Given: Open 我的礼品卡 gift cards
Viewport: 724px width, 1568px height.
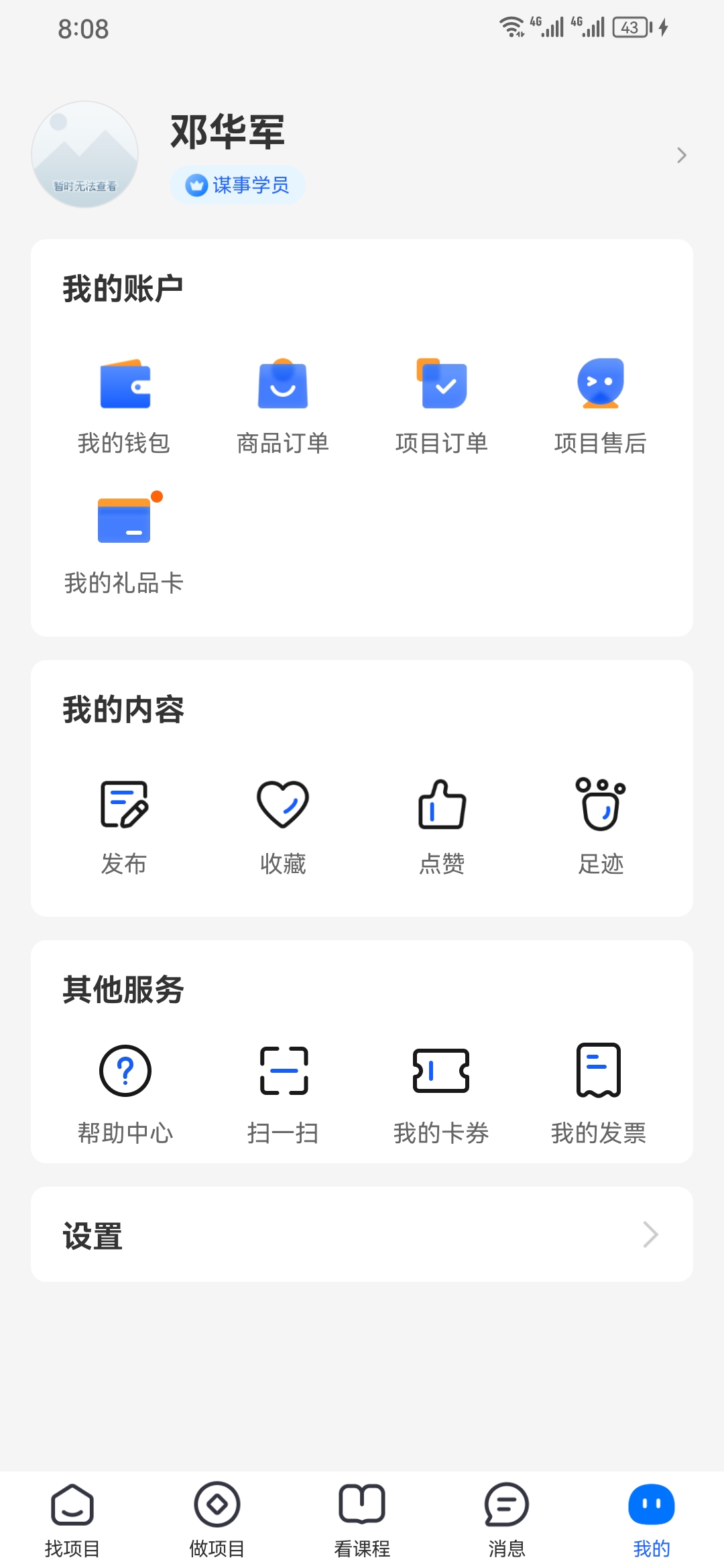Looking at the screenshot, I should (125, 544).
